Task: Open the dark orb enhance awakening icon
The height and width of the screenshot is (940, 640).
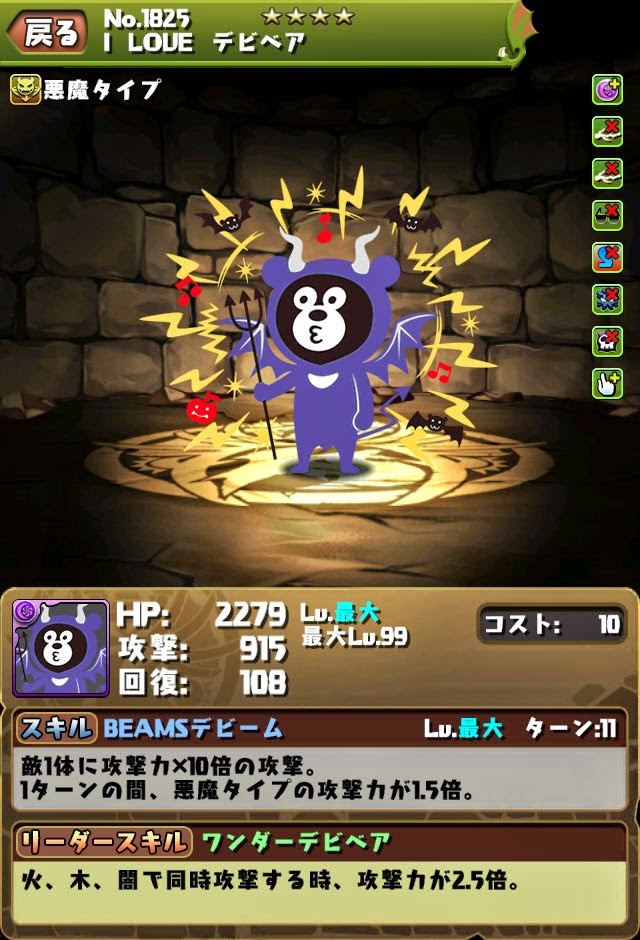Action: [608, 91]
